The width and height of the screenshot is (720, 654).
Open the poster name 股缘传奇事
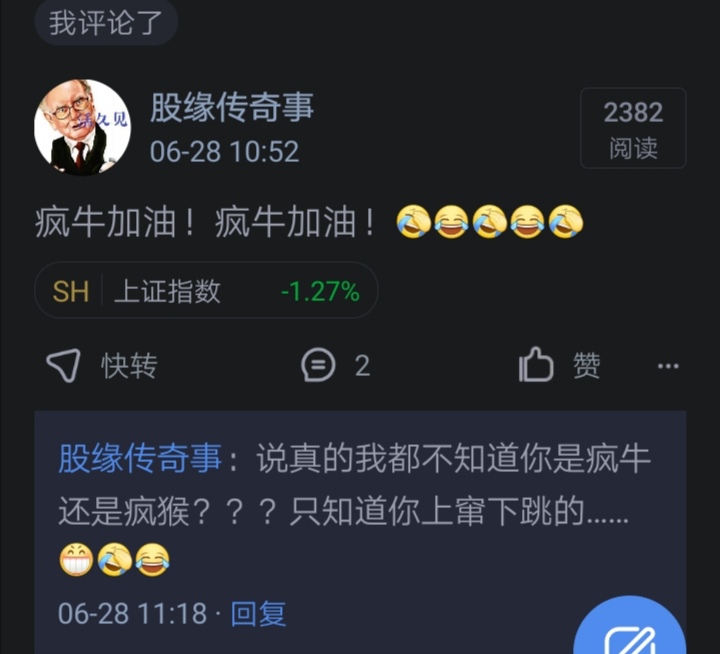[x=232, y=107]
